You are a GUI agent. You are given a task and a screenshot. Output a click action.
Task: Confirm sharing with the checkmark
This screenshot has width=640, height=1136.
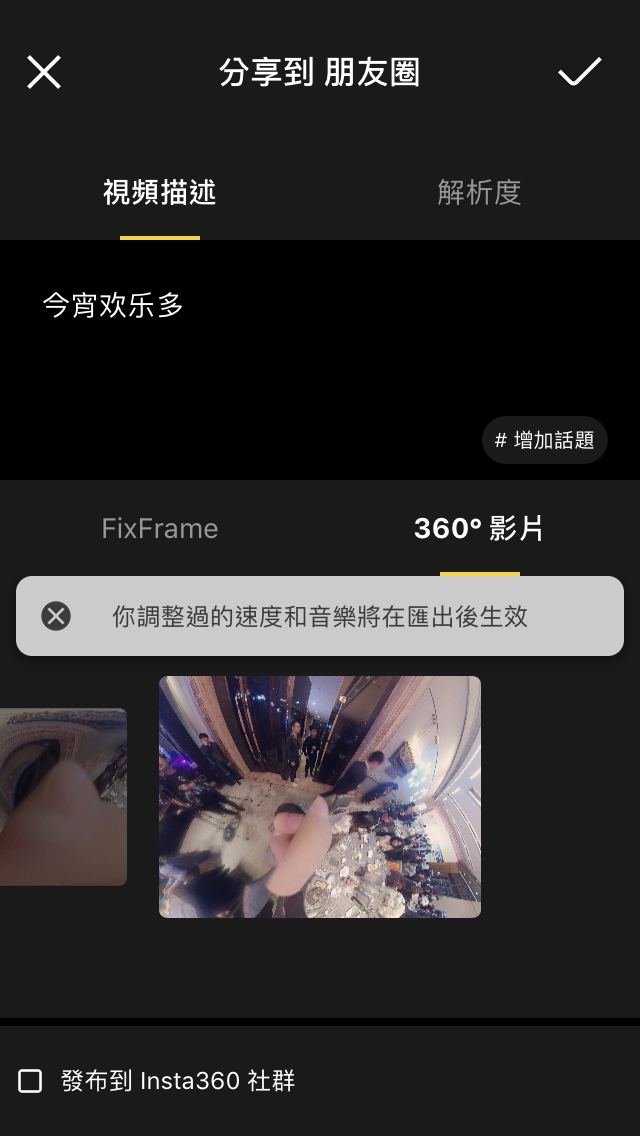click(x=579, y=72)
